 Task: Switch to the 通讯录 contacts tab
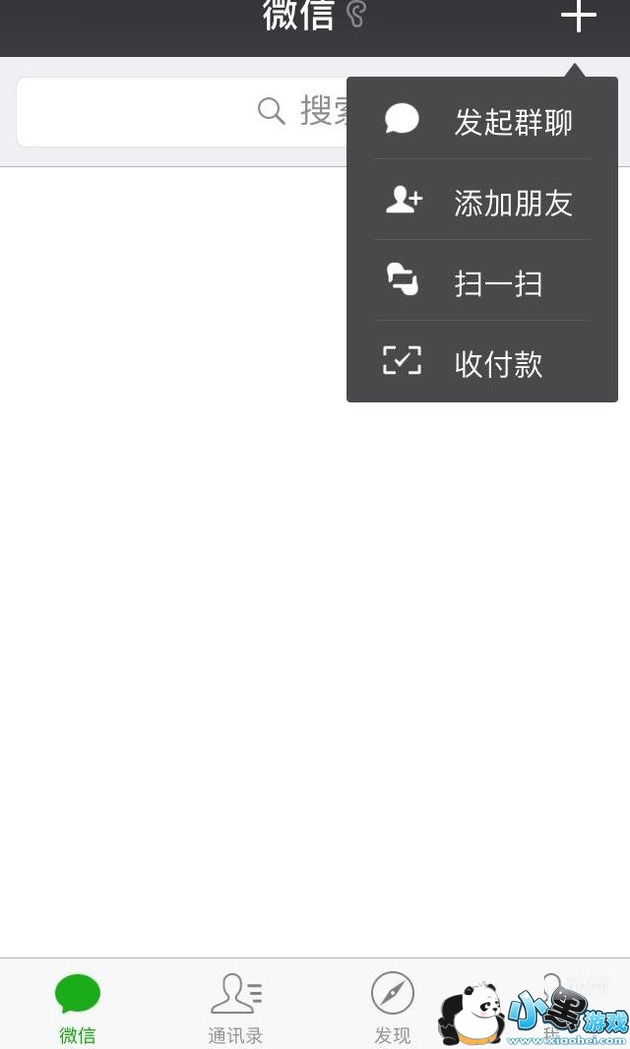click(235, 1008)
